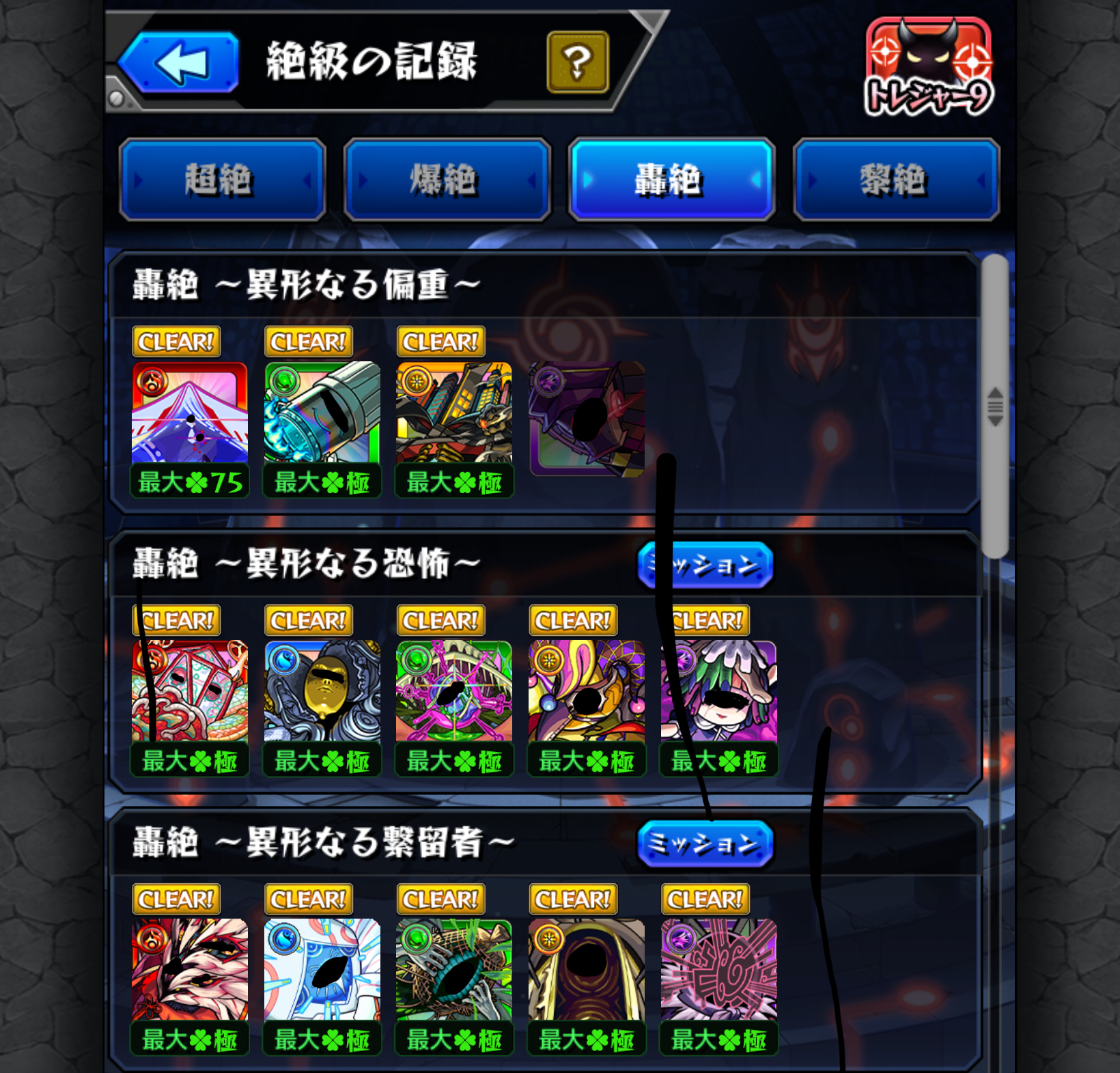Open the question mark help button
This screenshot has width=1120, height=1073.
[x=578, y=62]
